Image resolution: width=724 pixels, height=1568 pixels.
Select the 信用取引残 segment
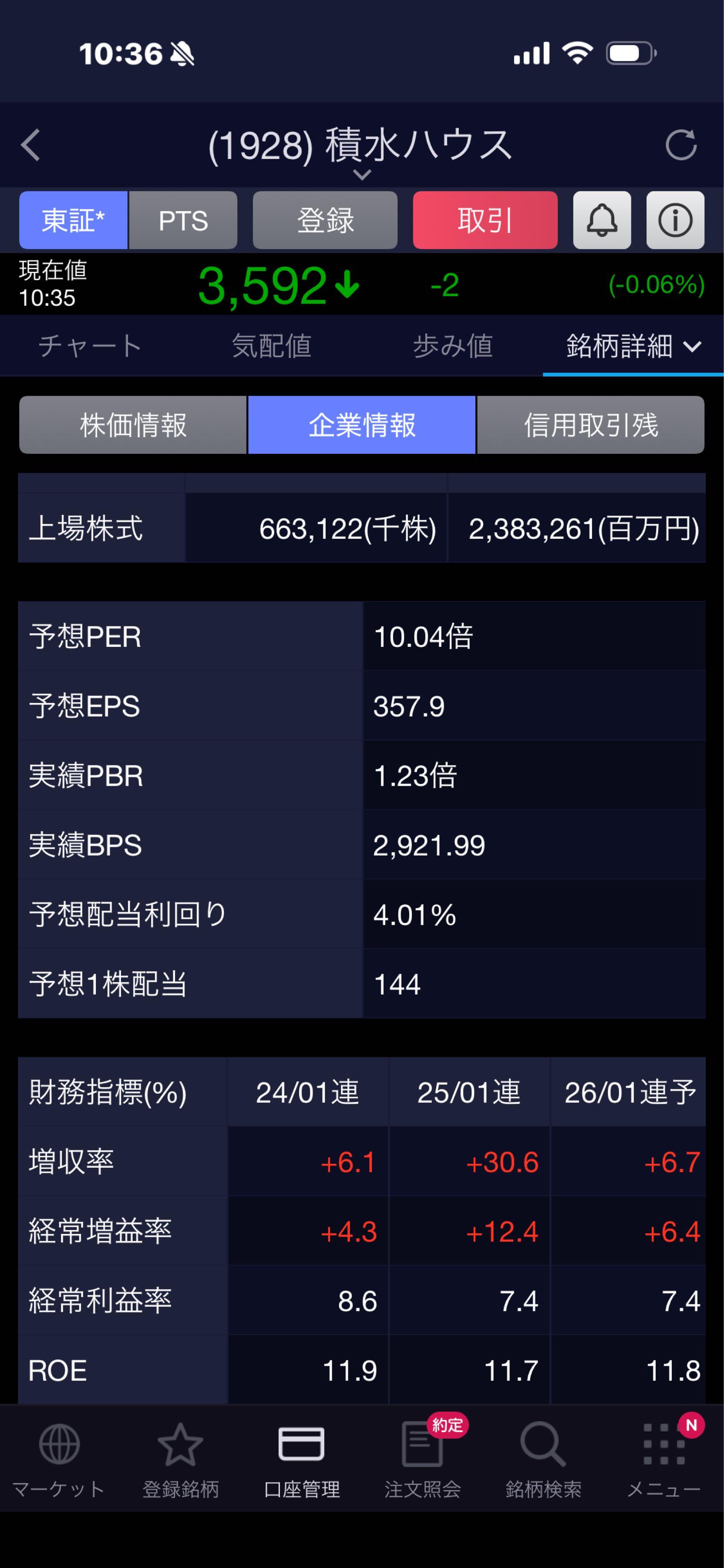coord(591,425)
